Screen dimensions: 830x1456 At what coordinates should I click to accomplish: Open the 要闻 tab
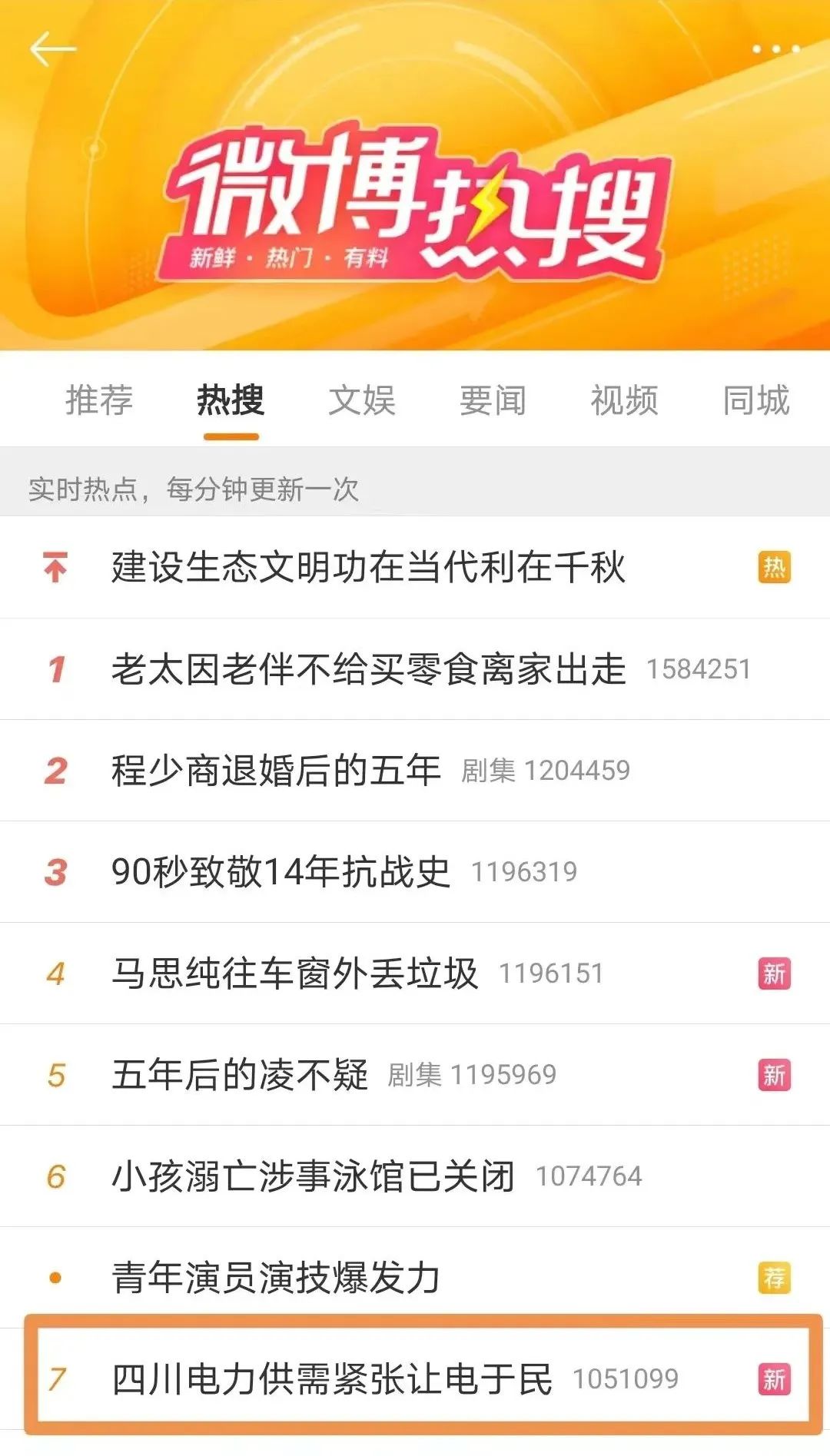(493, 400)
